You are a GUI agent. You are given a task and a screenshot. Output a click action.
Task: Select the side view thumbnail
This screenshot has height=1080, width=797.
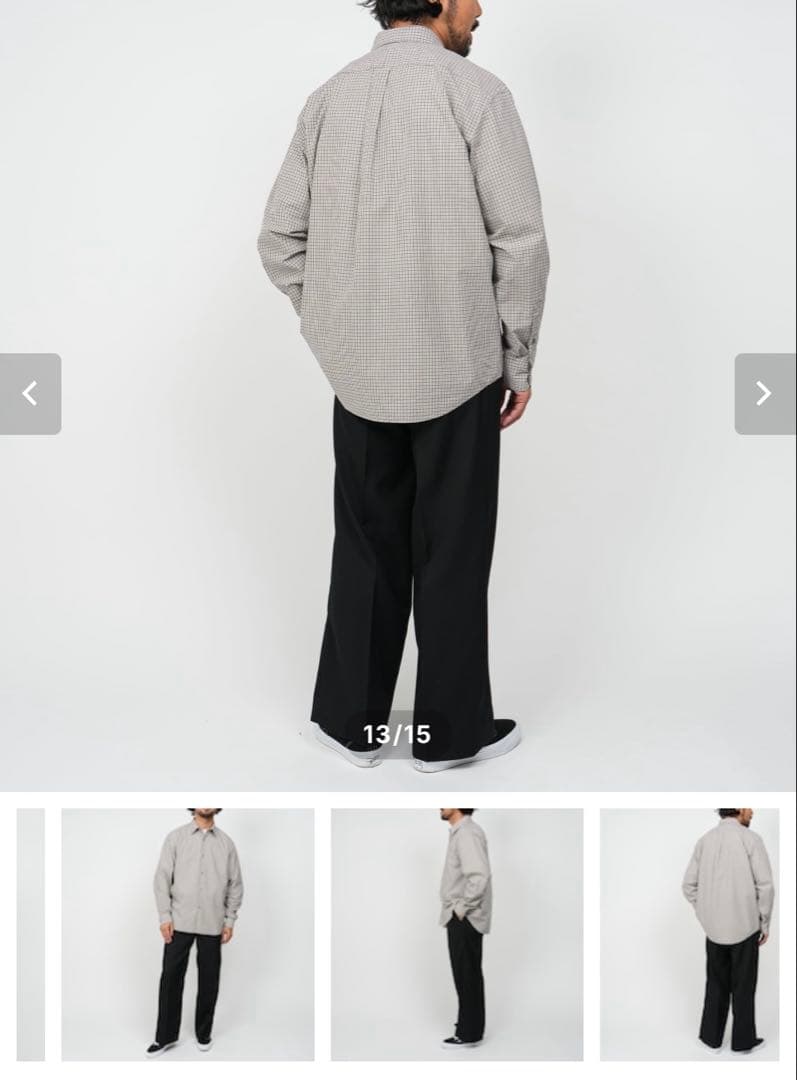pos(457,934)
